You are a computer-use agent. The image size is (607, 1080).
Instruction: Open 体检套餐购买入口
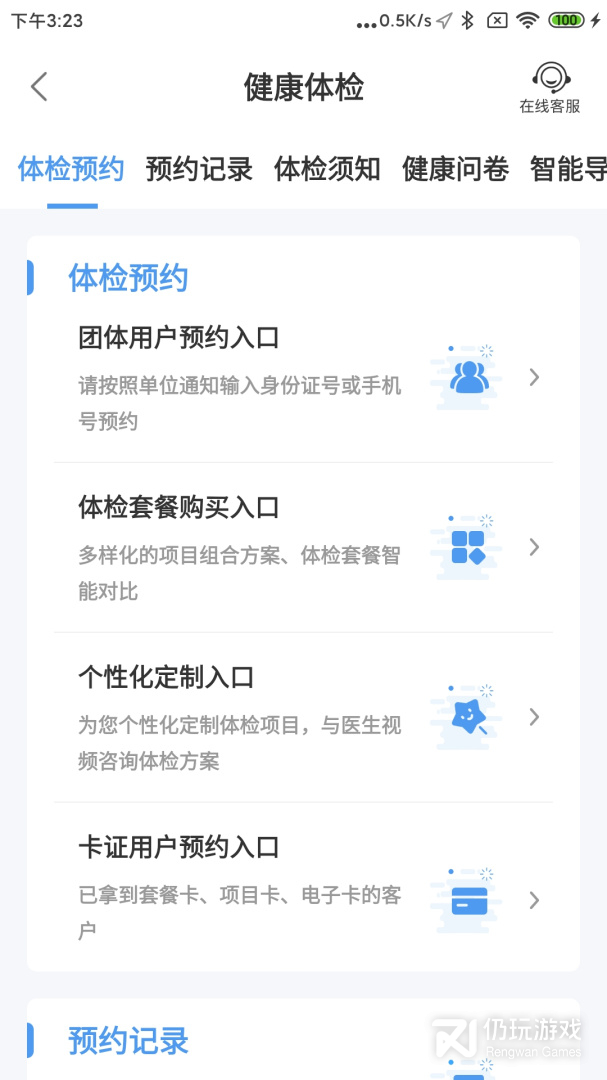point(303,547)
